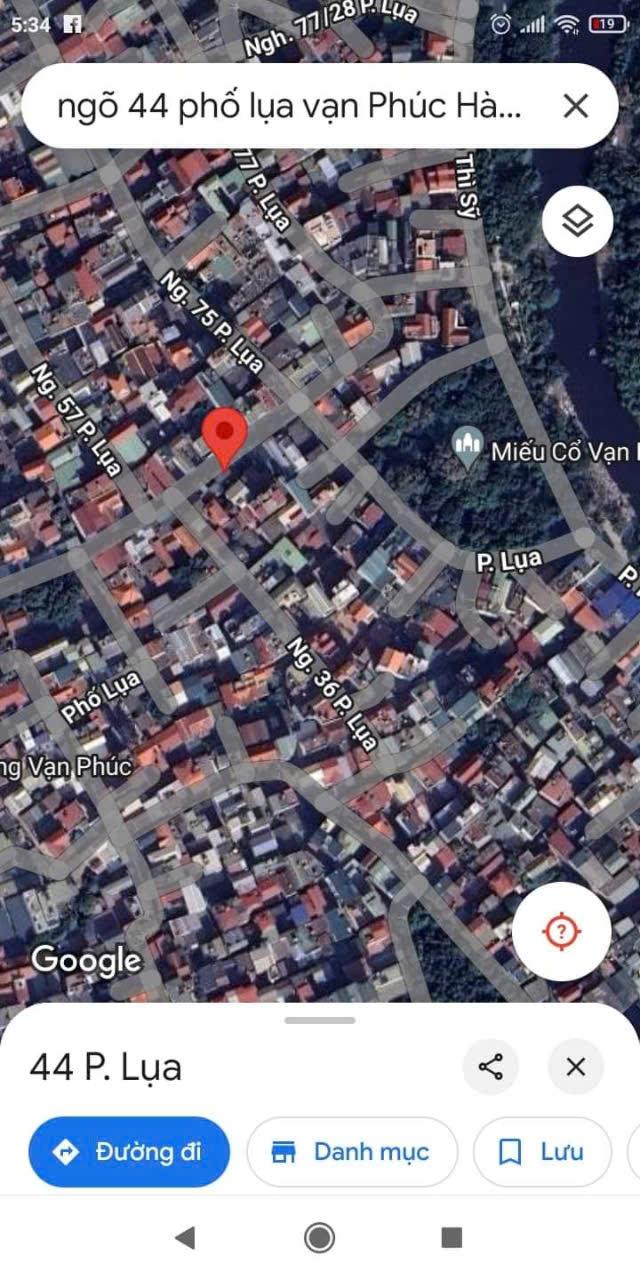
Task: Clear the search query with the X
Action: click(x=575, y=106)
